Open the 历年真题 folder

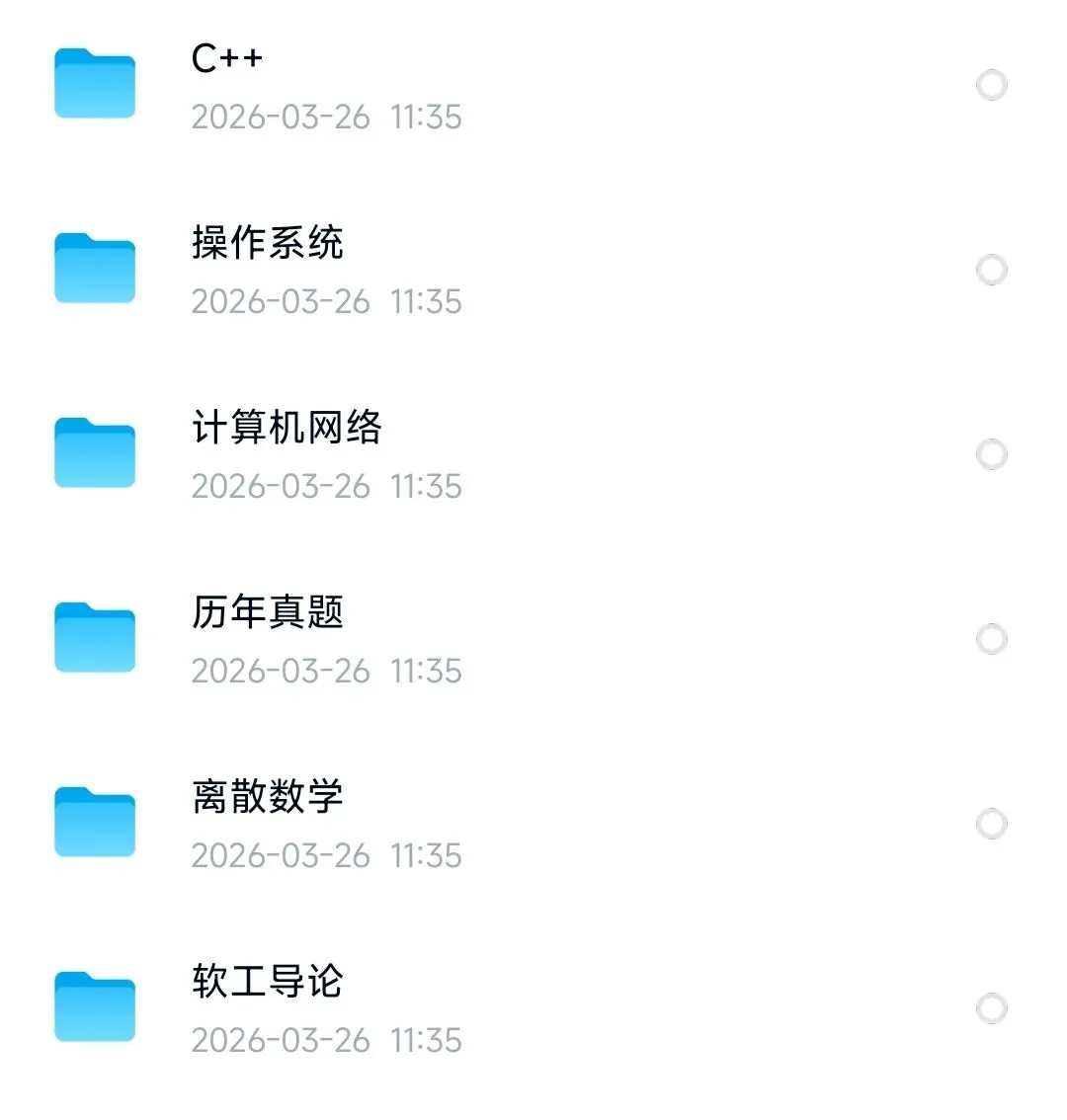(x=268, y=612)
